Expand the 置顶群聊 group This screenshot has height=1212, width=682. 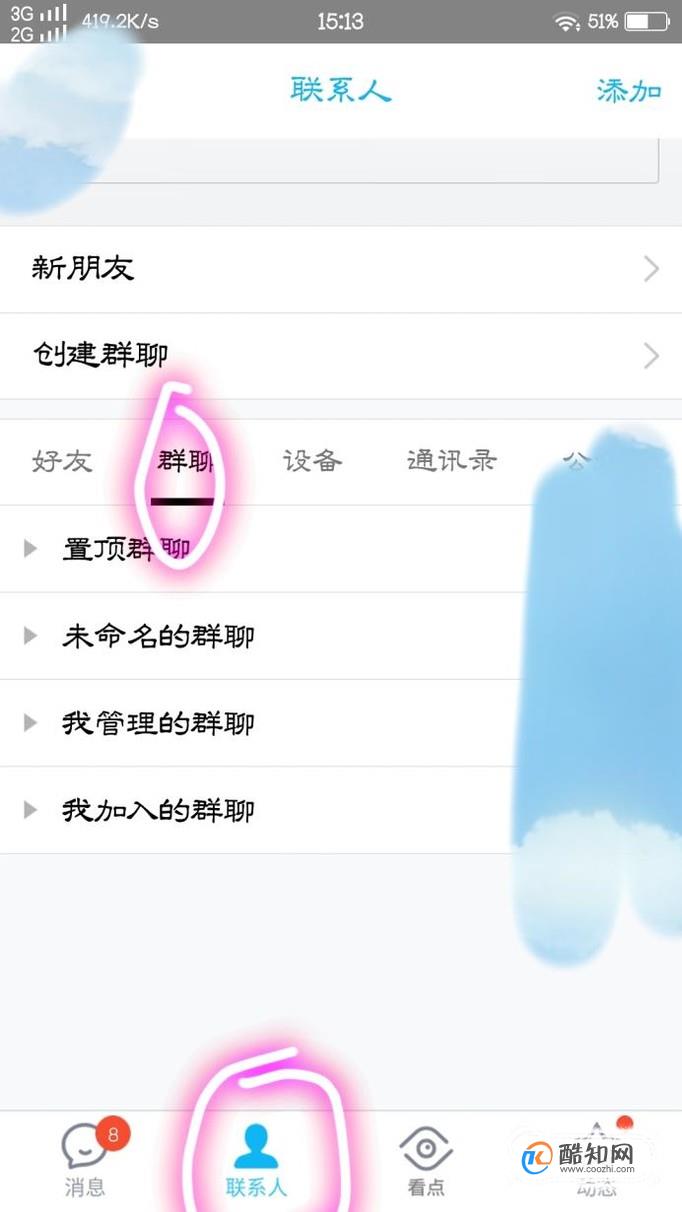(x=341, y=548)
